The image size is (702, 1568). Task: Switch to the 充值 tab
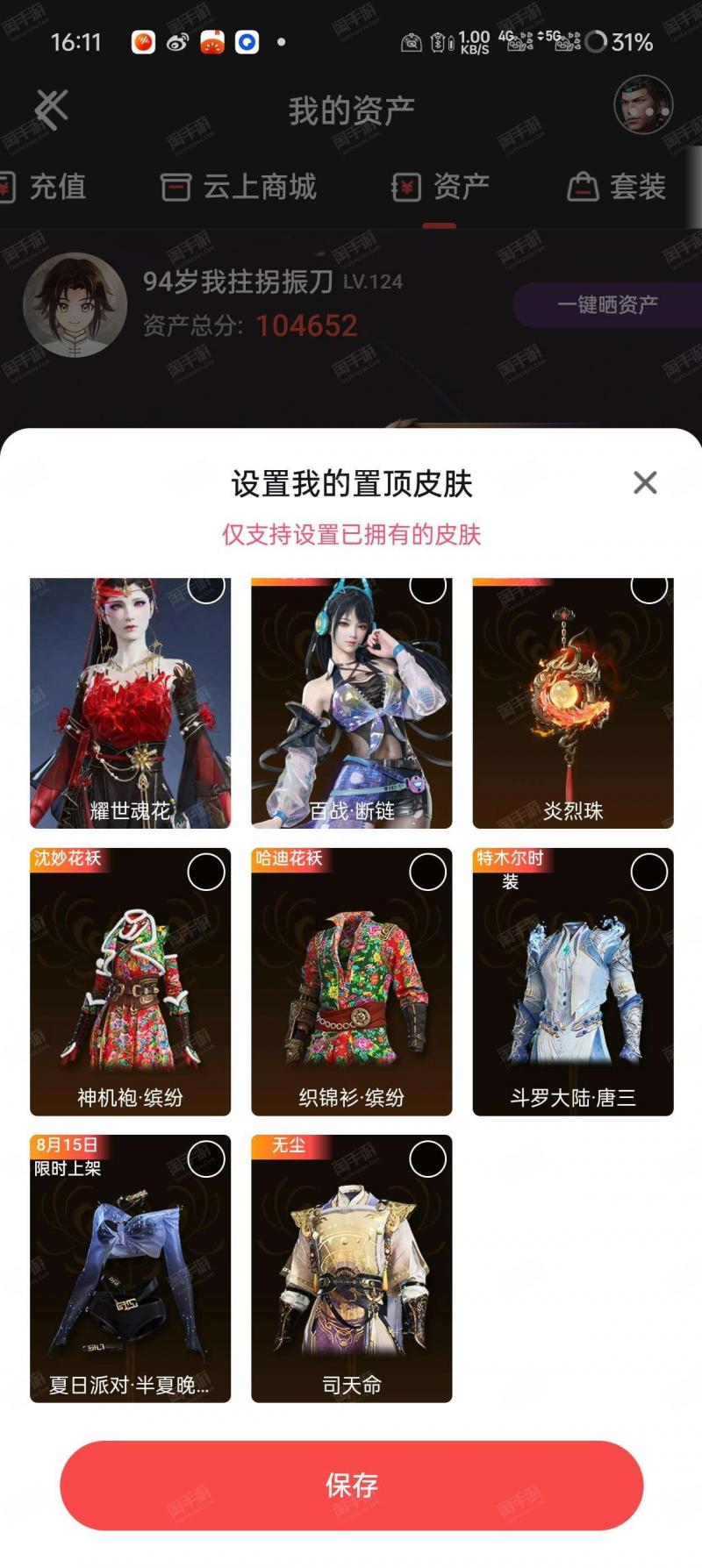[44, 187]
